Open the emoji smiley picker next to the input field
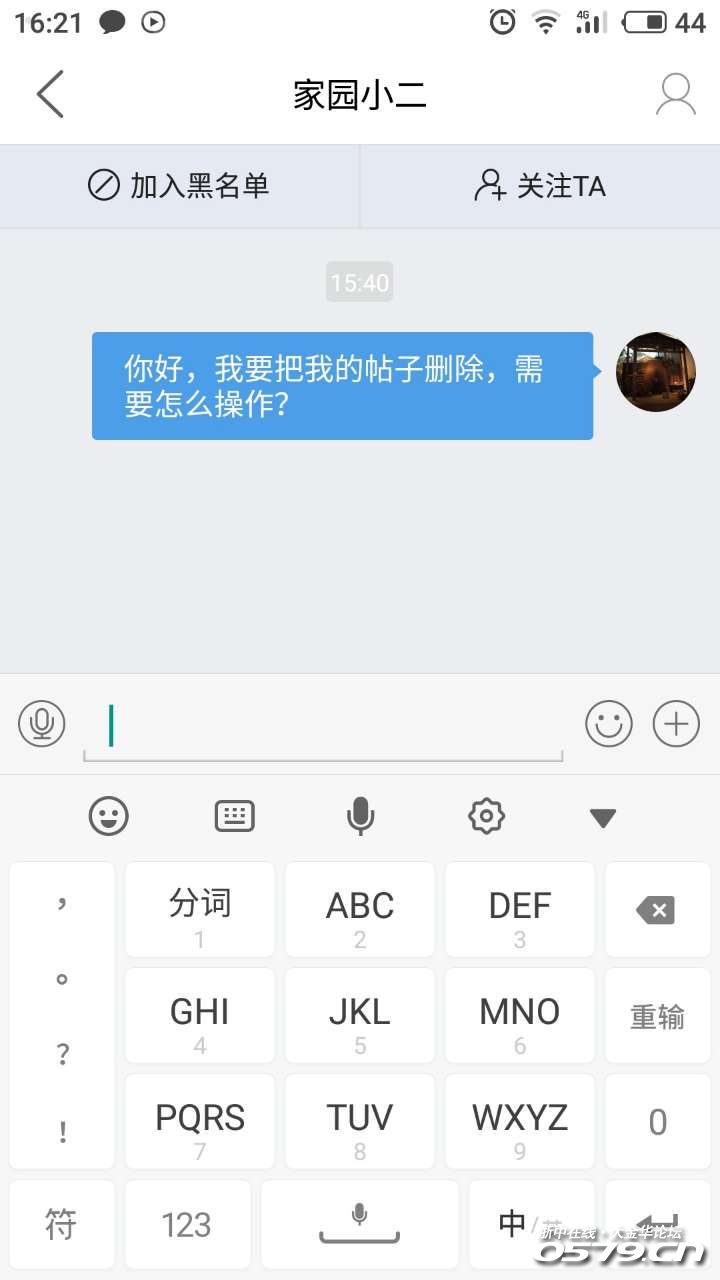This screenshot has height=1280, width=720. point(609,723)
